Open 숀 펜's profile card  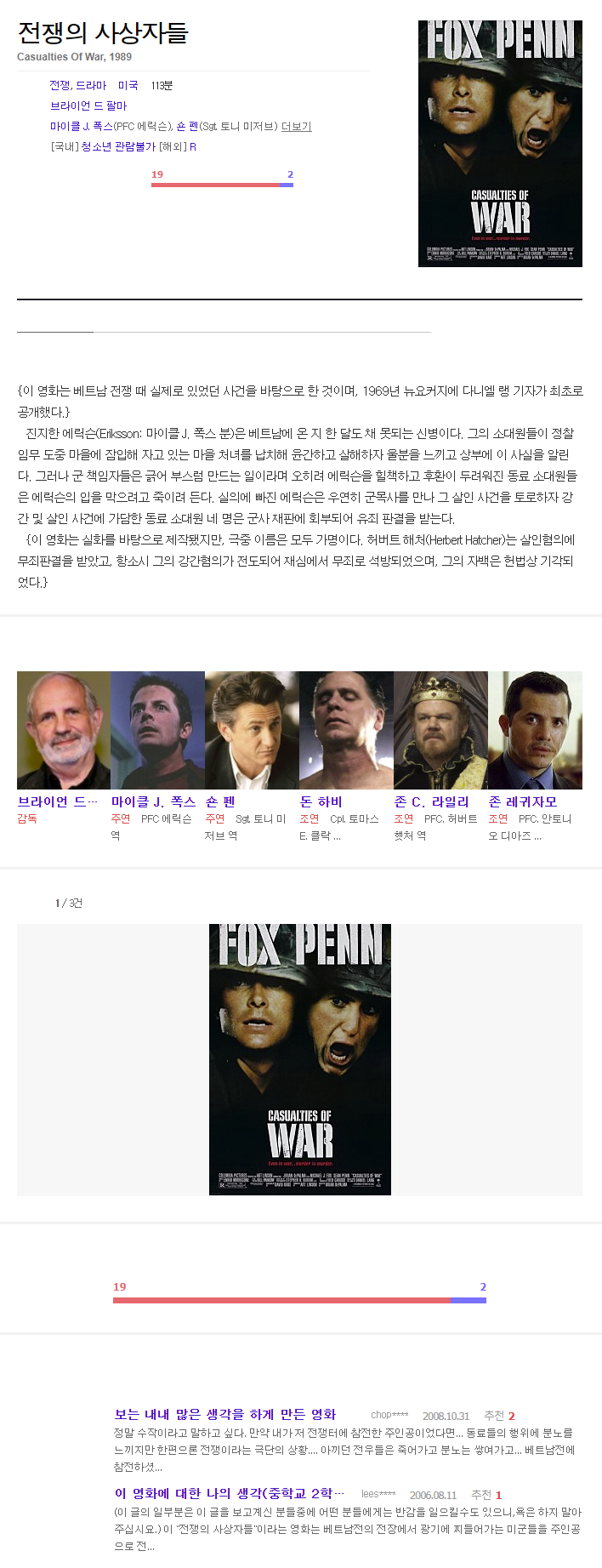(x=252, y=730)
